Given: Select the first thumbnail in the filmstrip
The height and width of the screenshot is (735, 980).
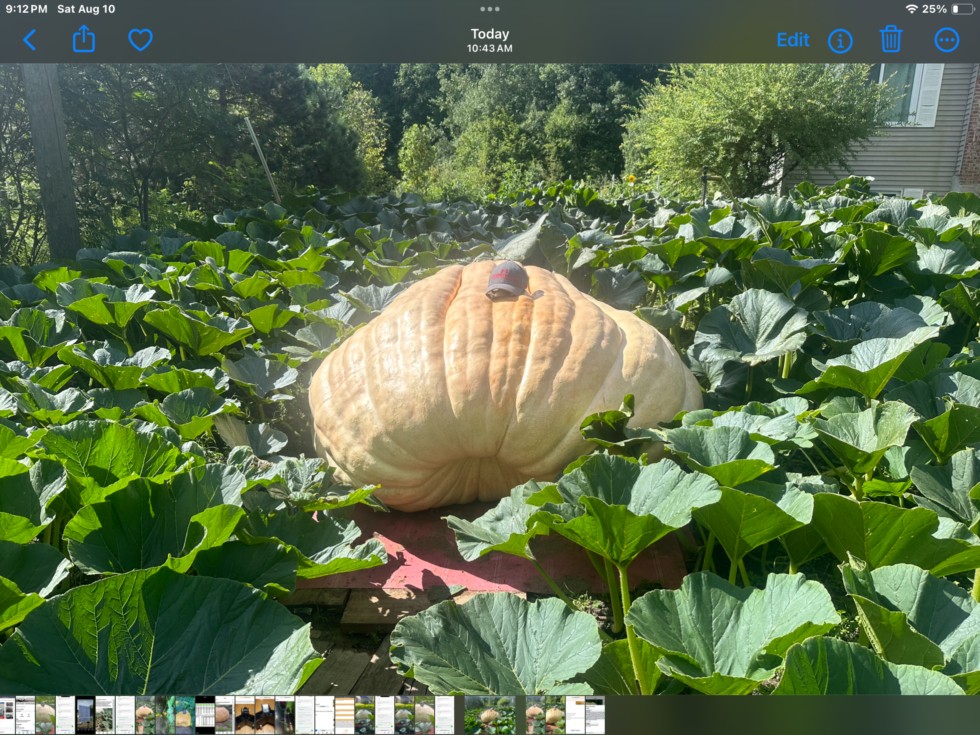Looking at the screenshot, I should (6, 715).
